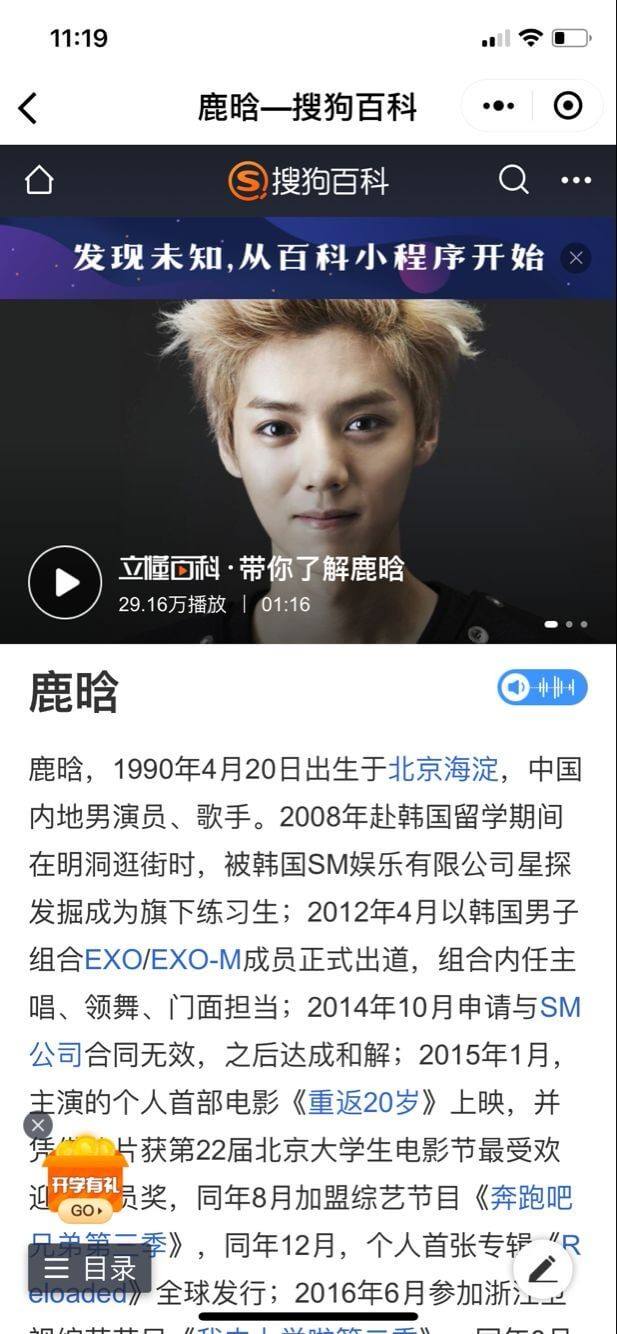The image size is (617, 1334).
Task: Tap the 开学有礼 GO promotion badge
Action: click(x=86, y=1187)
